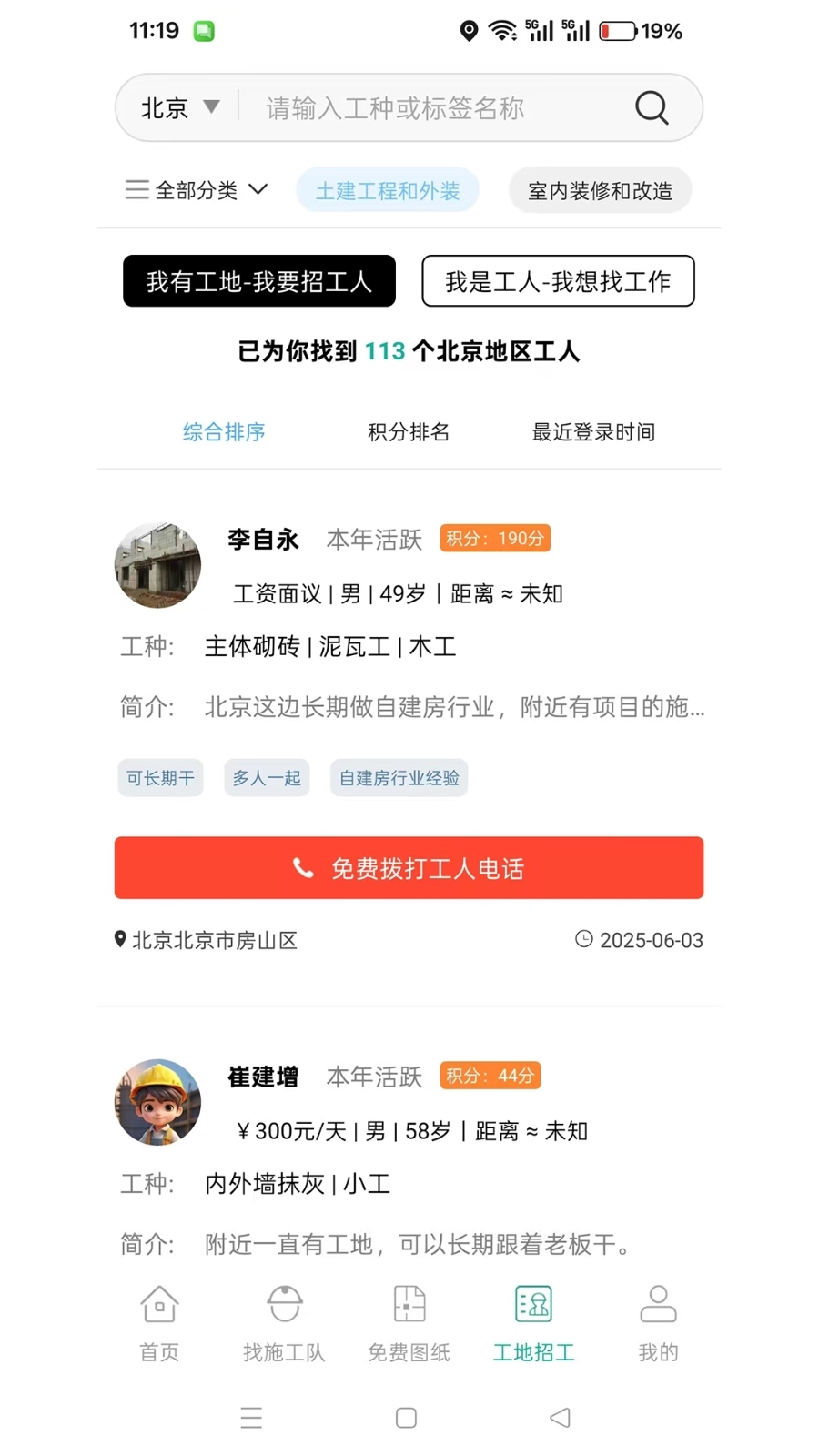Select the 找施工队 hard-hat icon

pyautogui.click(x=284, y=1302)
